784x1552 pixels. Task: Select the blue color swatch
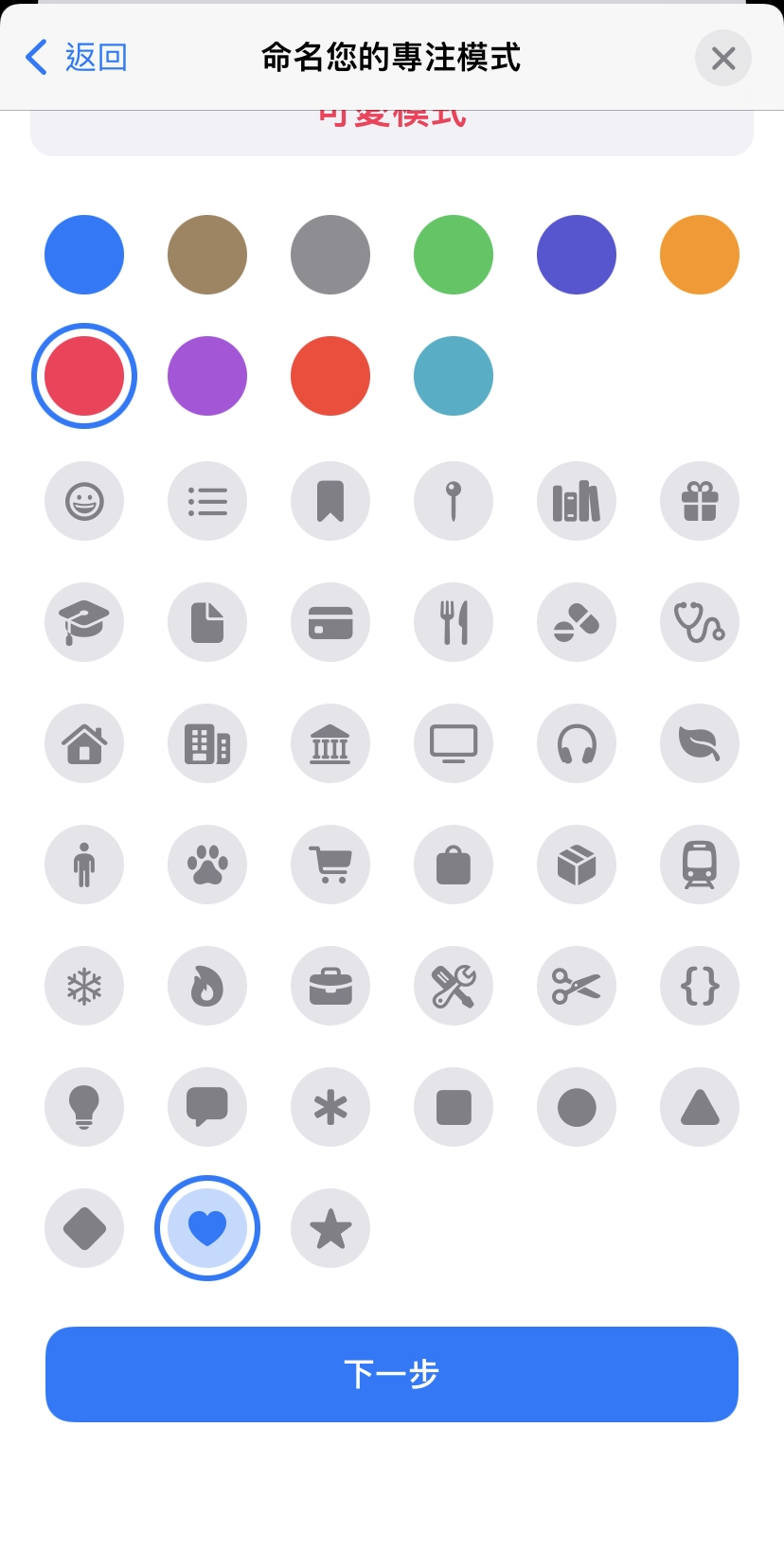pyautogui.click(x=84, y=255)
